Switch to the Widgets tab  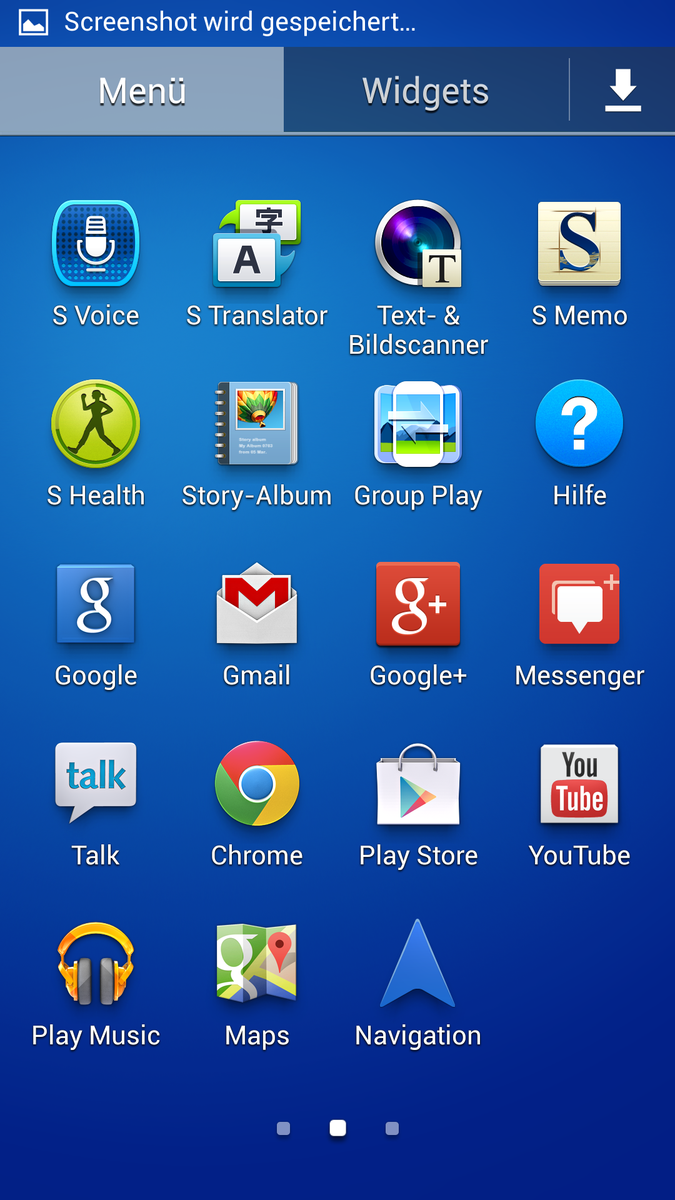425,91
